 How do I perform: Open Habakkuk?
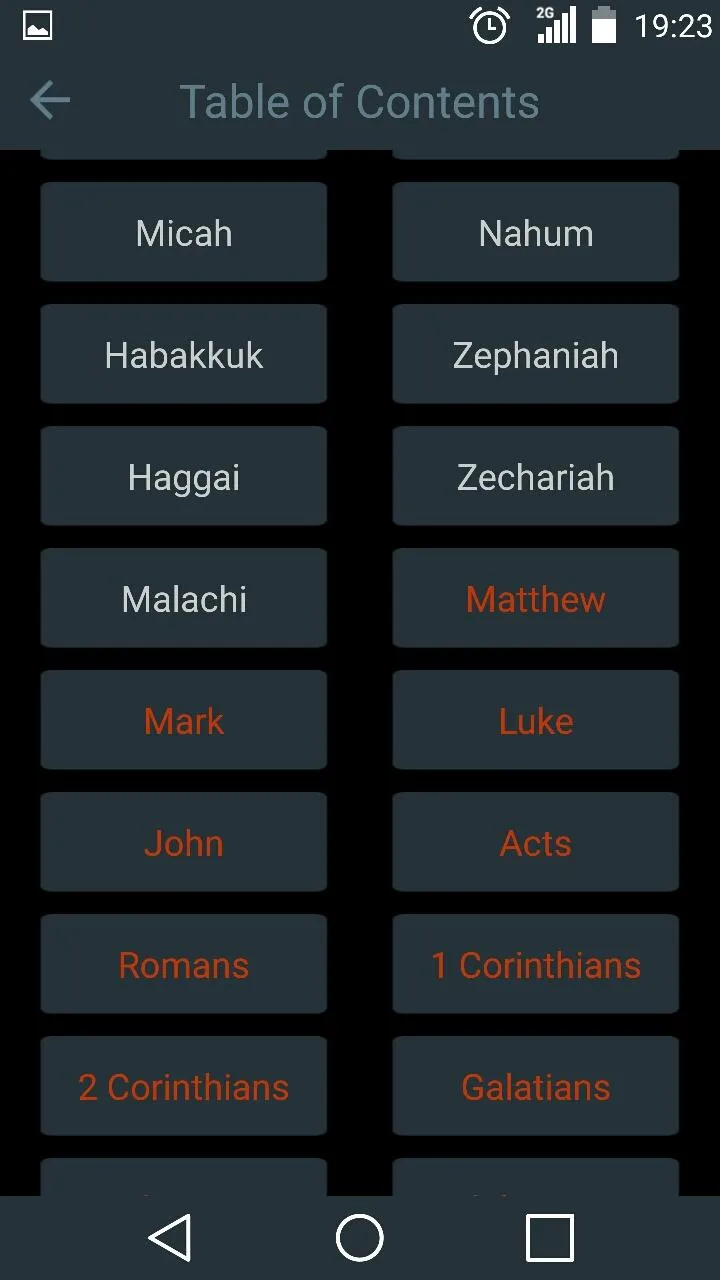(184, 354)
